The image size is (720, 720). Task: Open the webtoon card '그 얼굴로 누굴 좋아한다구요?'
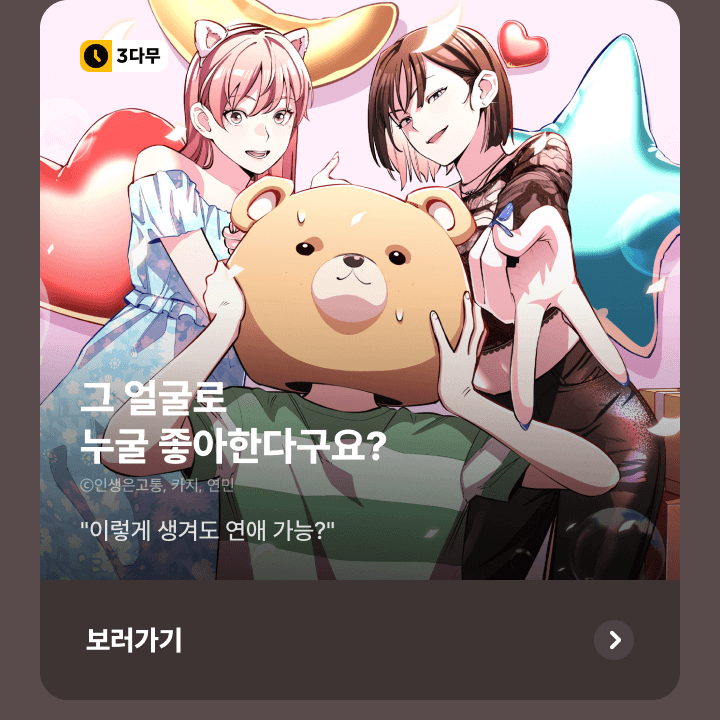pyautogui.click(x=360, y=300)
